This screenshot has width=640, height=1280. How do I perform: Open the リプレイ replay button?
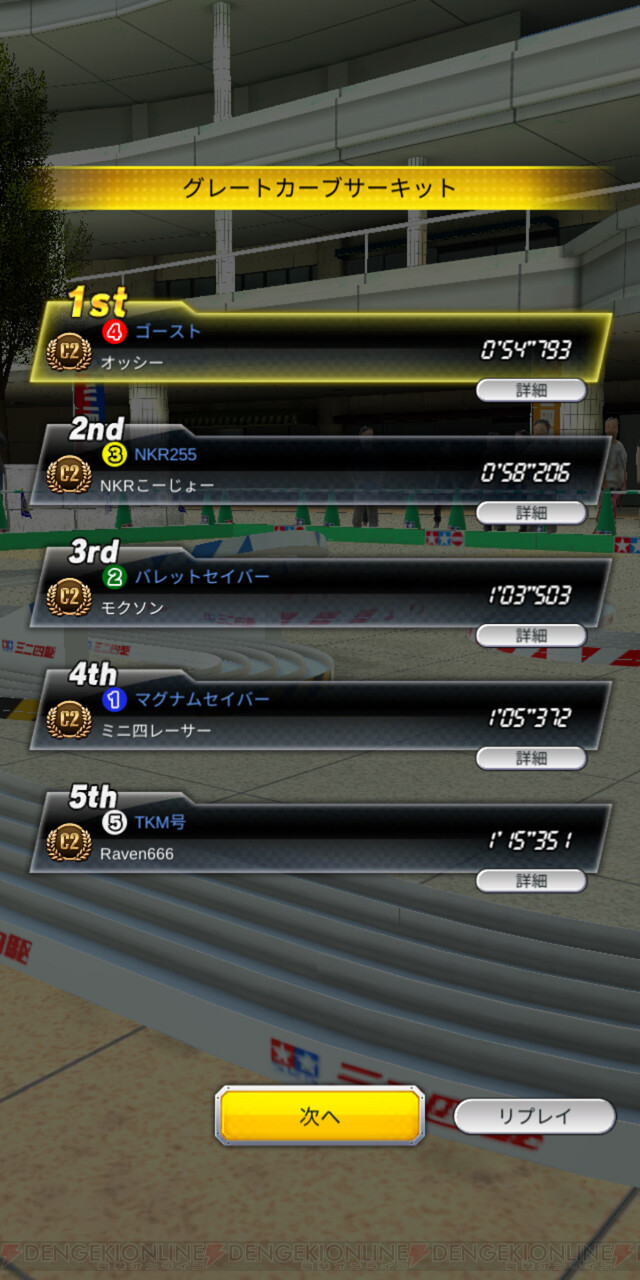(x=534, y=1116)
